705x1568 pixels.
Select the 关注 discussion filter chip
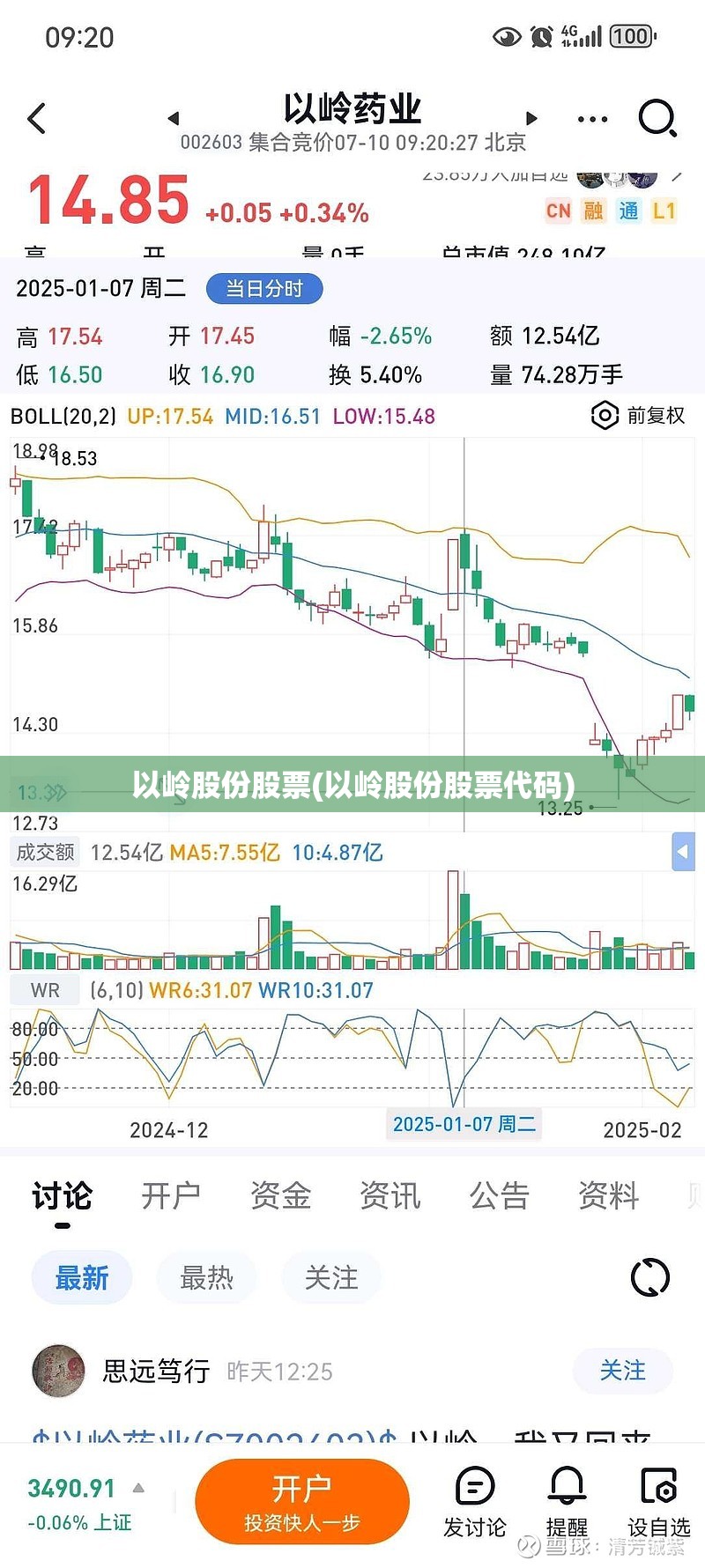point(331,1277)
